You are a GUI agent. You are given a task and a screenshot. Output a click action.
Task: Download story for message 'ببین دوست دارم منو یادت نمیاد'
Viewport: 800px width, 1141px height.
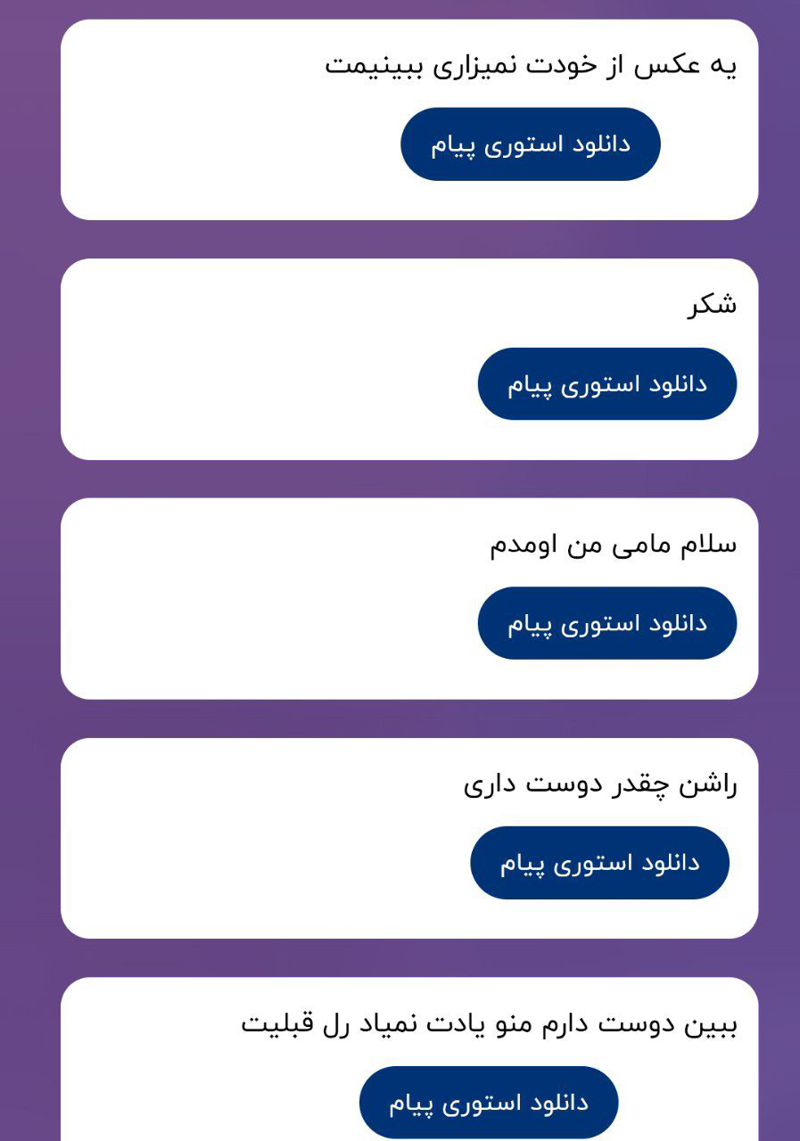click(x=488, y=1103)
